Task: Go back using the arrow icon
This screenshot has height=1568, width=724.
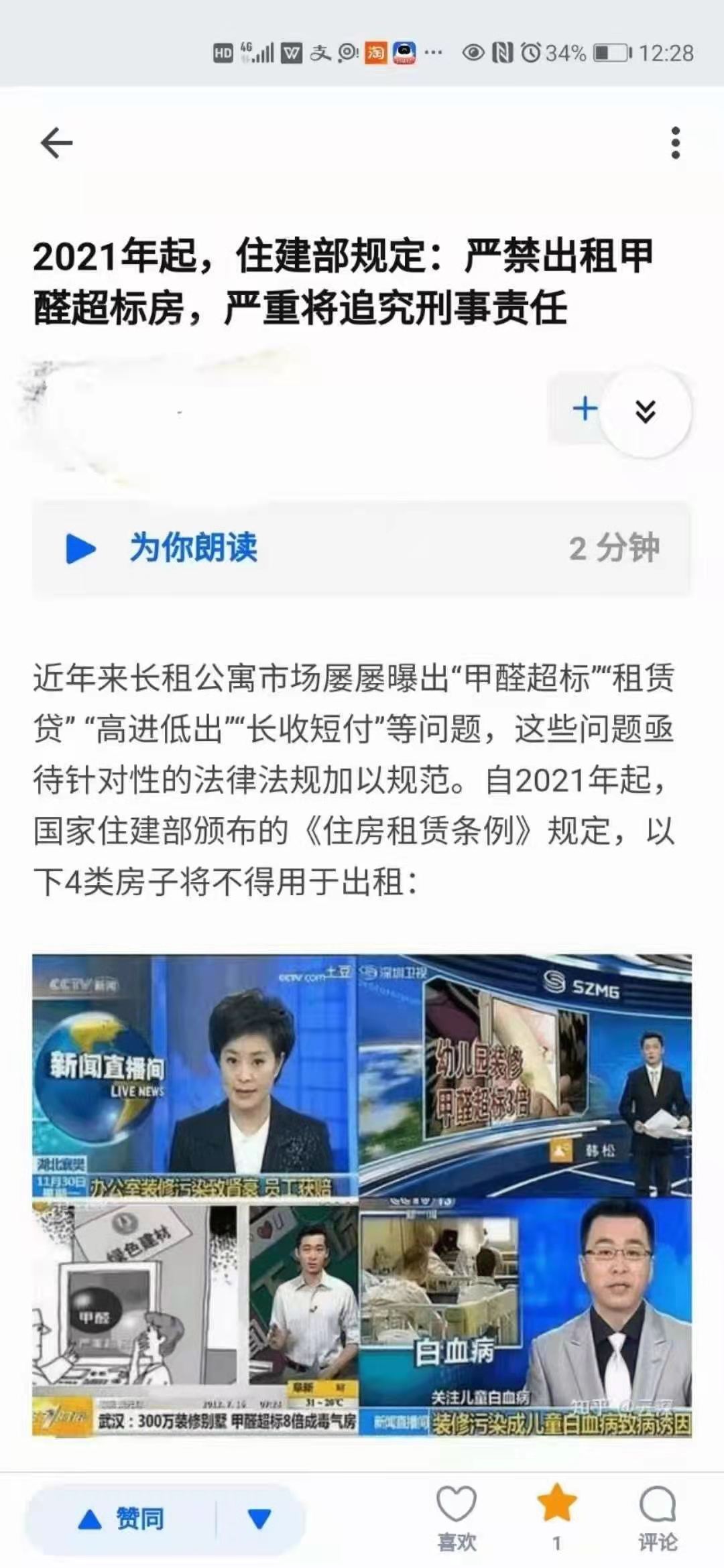Action: coord(56,143)
